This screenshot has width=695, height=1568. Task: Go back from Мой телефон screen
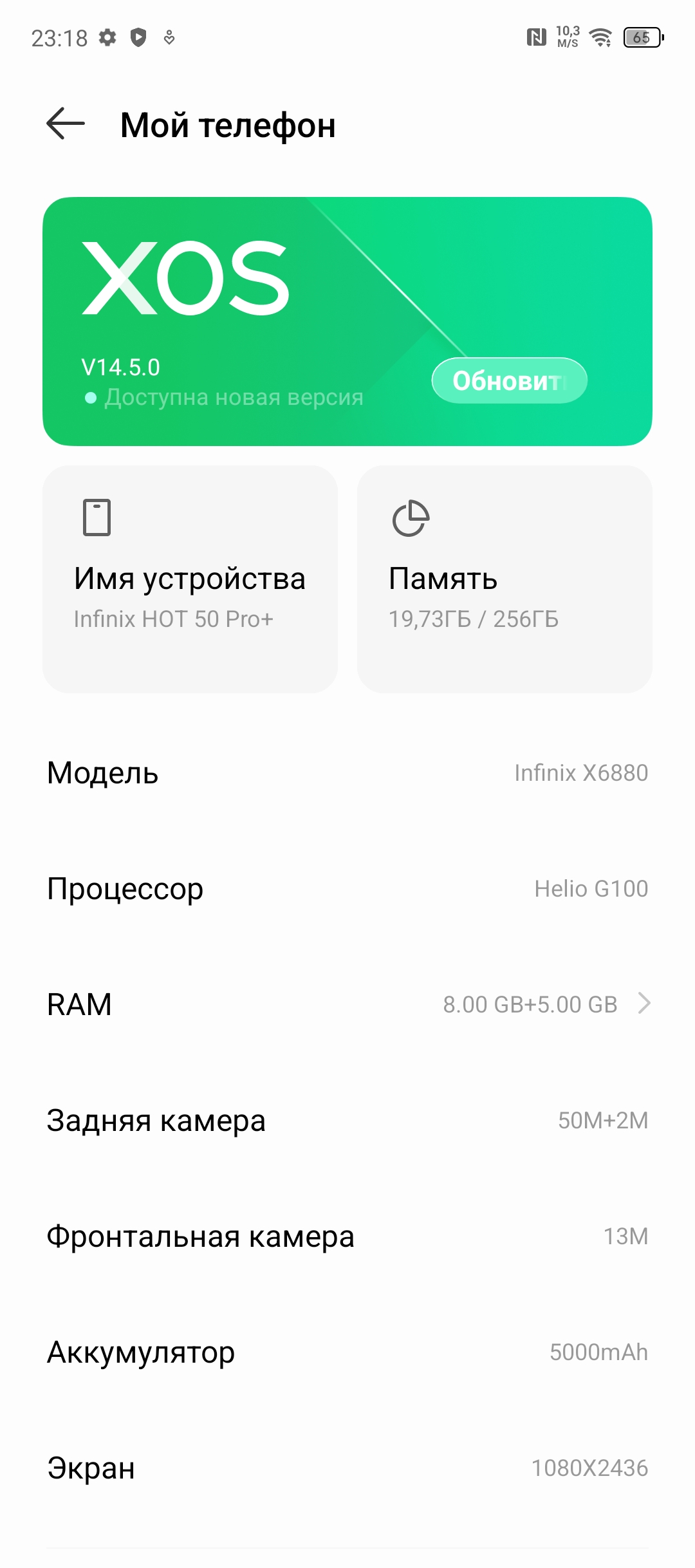66,124
